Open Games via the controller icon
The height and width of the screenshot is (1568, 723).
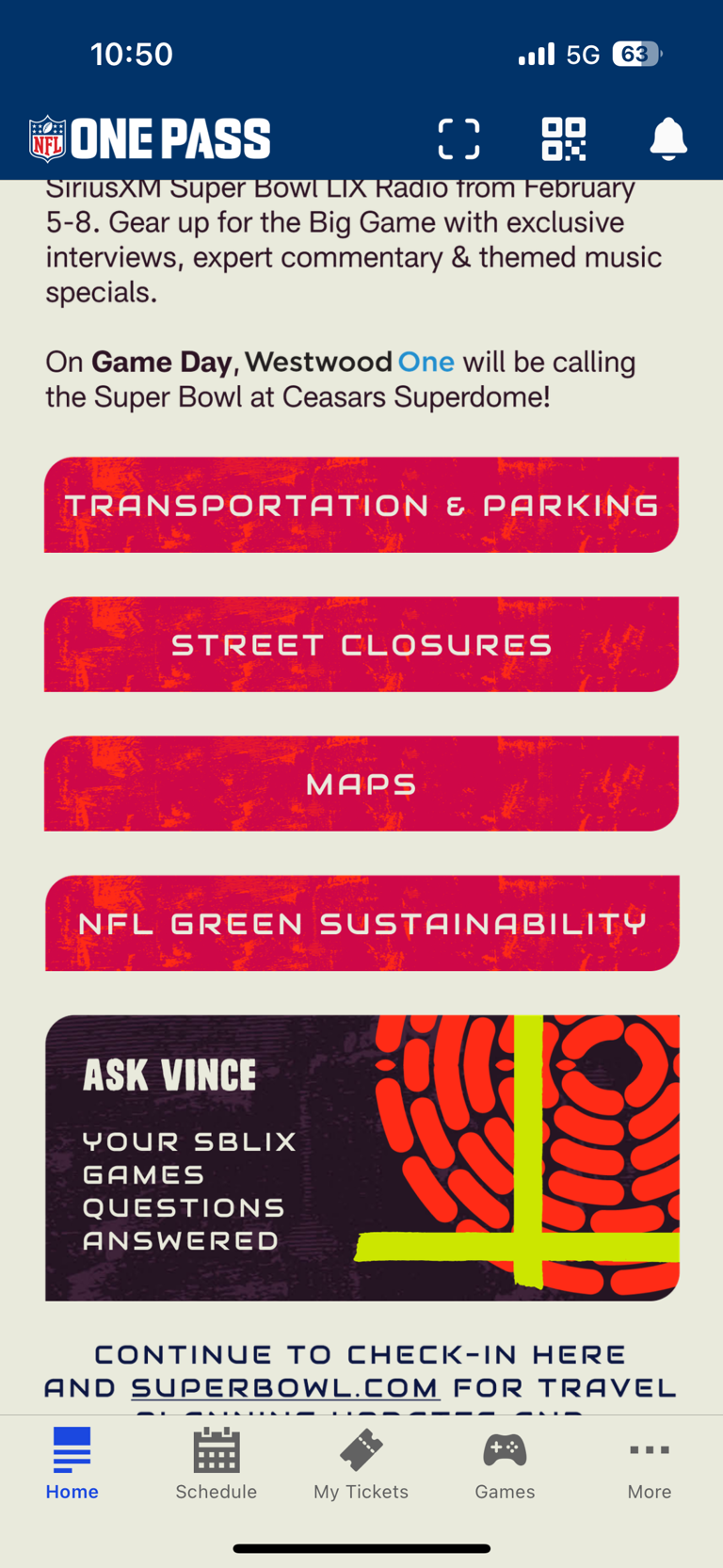tap(505, 1449)
